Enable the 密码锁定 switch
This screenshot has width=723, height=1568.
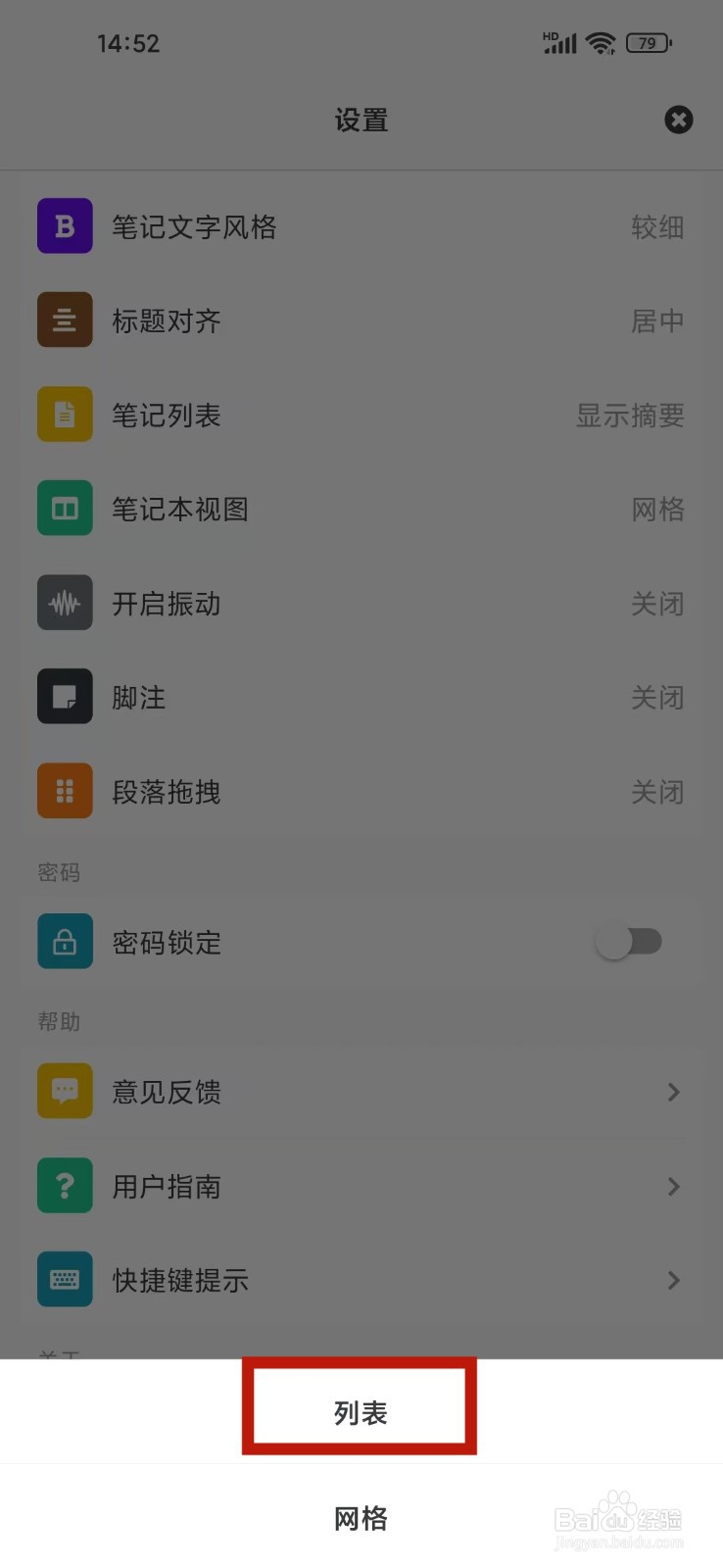[x=630, y=941]
